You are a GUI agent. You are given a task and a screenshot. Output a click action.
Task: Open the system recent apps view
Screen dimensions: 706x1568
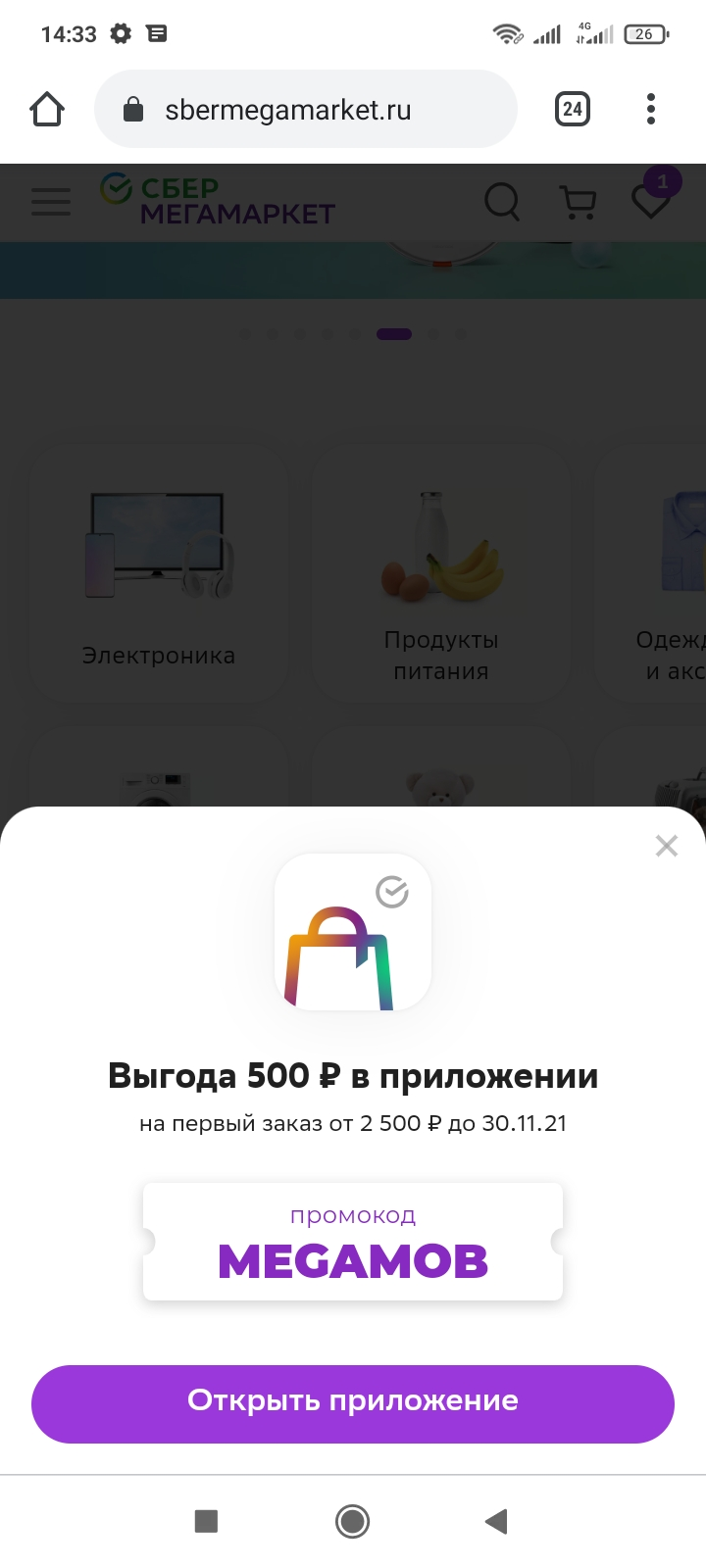(206, 1521)
